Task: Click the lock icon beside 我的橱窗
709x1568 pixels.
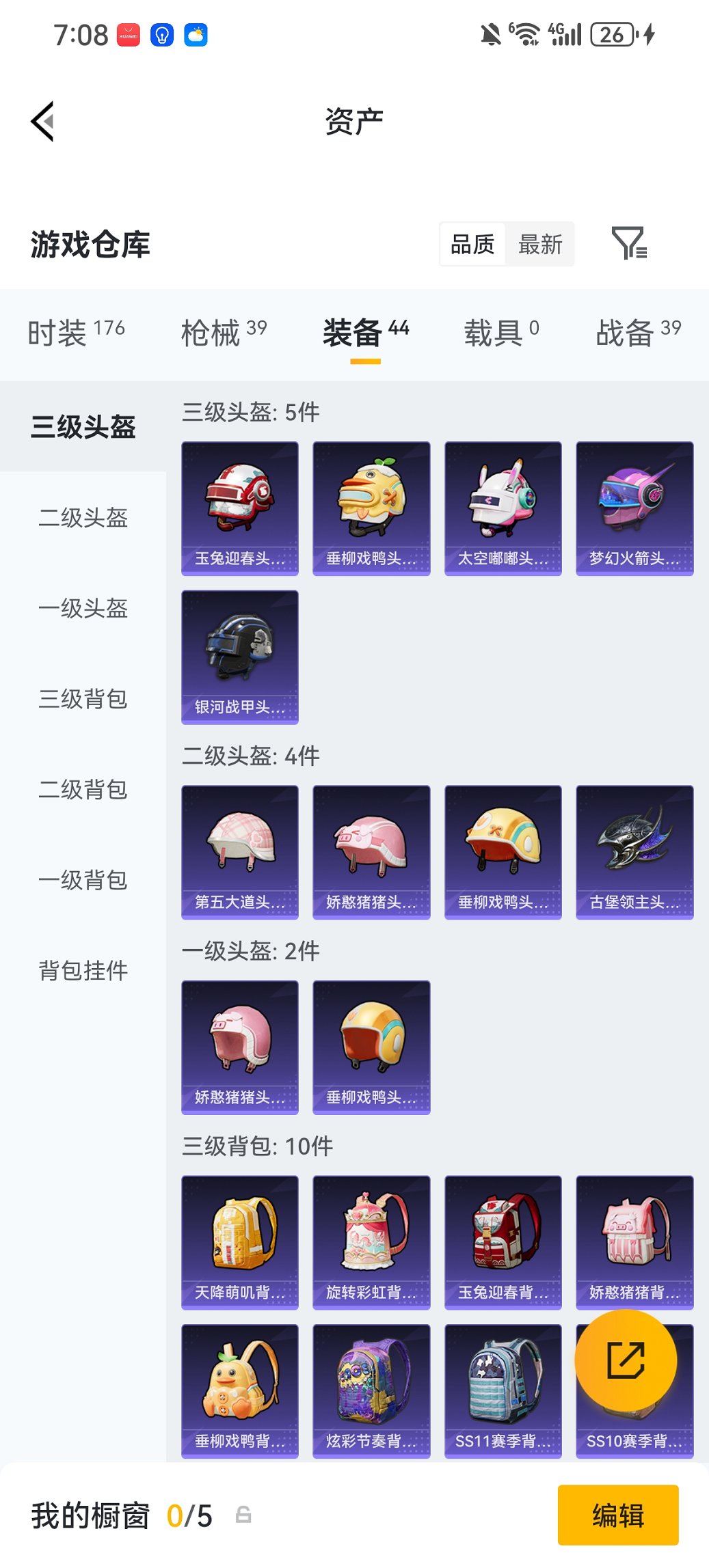Action: tap(243, 1513)
